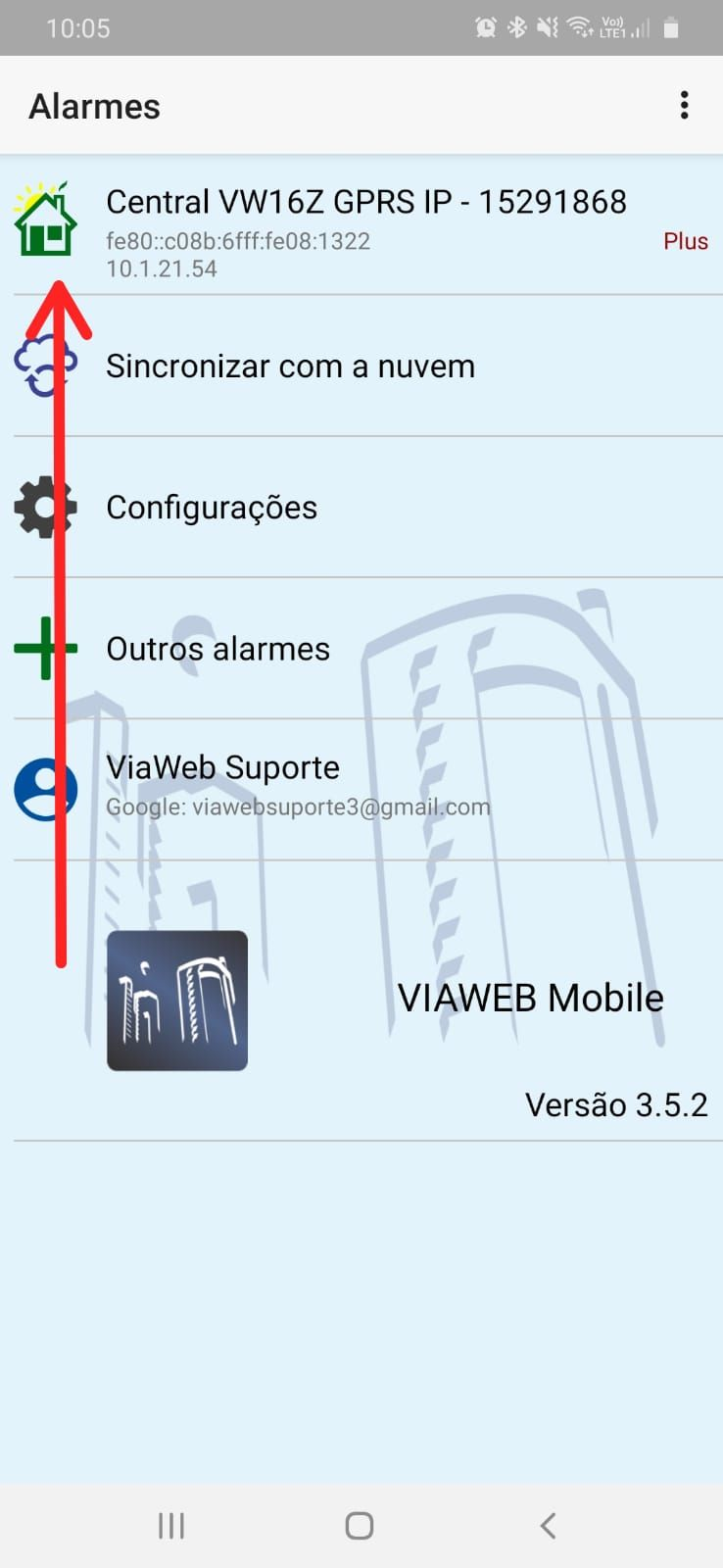
Task: Open Configurações
Action: (212, 508)
